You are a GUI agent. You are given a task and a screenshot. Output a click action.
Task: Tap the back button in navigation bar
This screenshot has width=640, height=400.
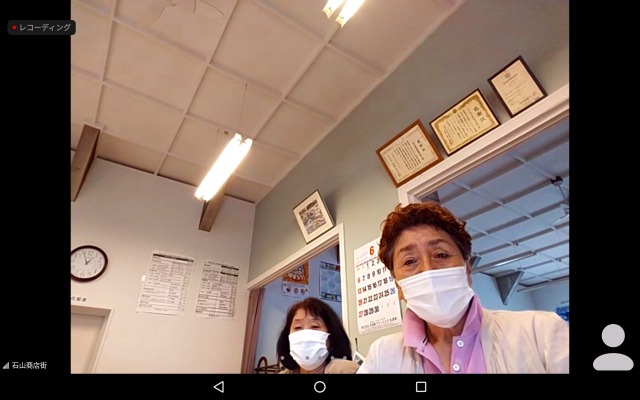[218, 387]
